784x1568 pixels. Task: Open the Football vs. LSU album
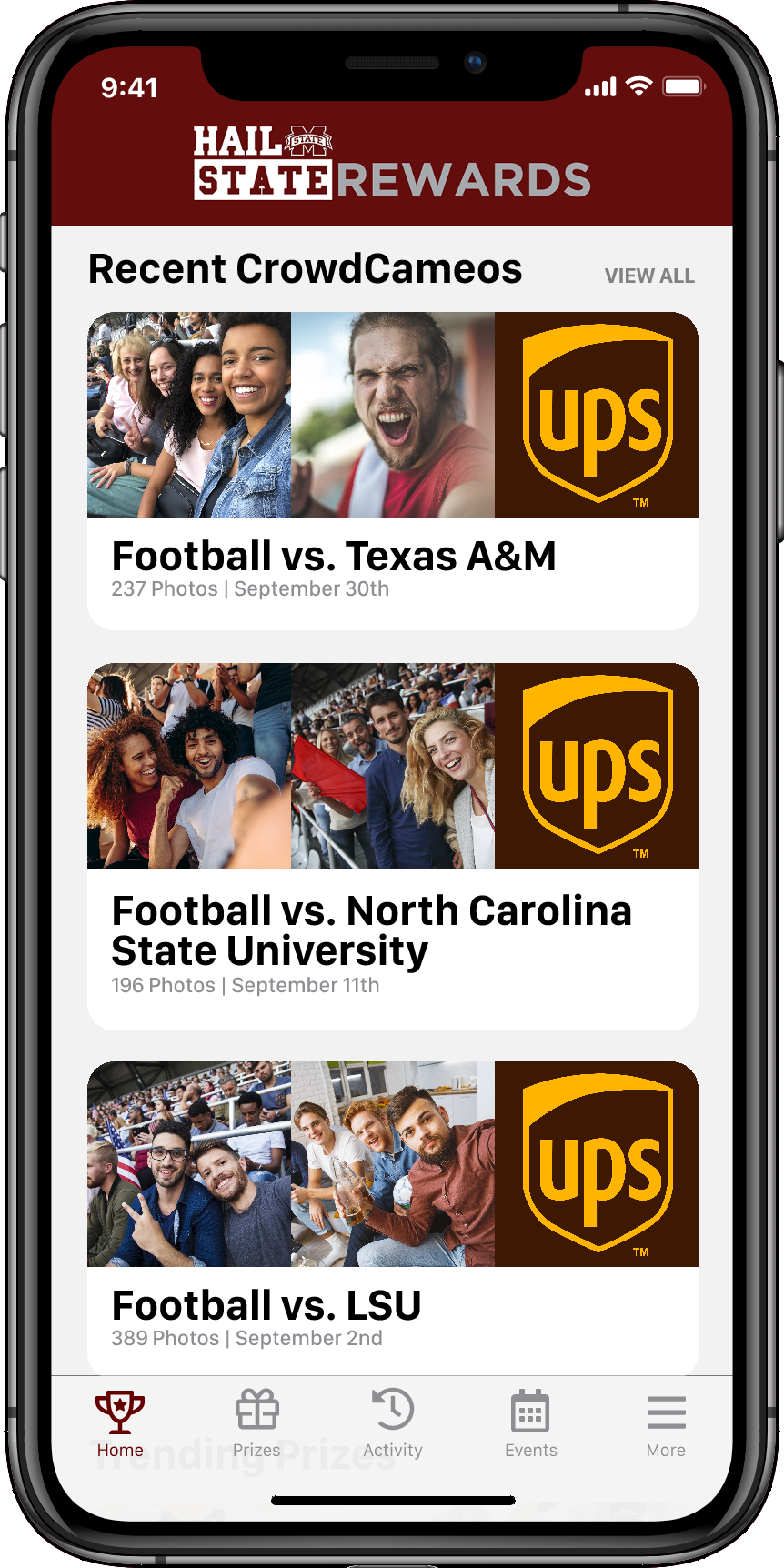click(x=393, y=1219)
